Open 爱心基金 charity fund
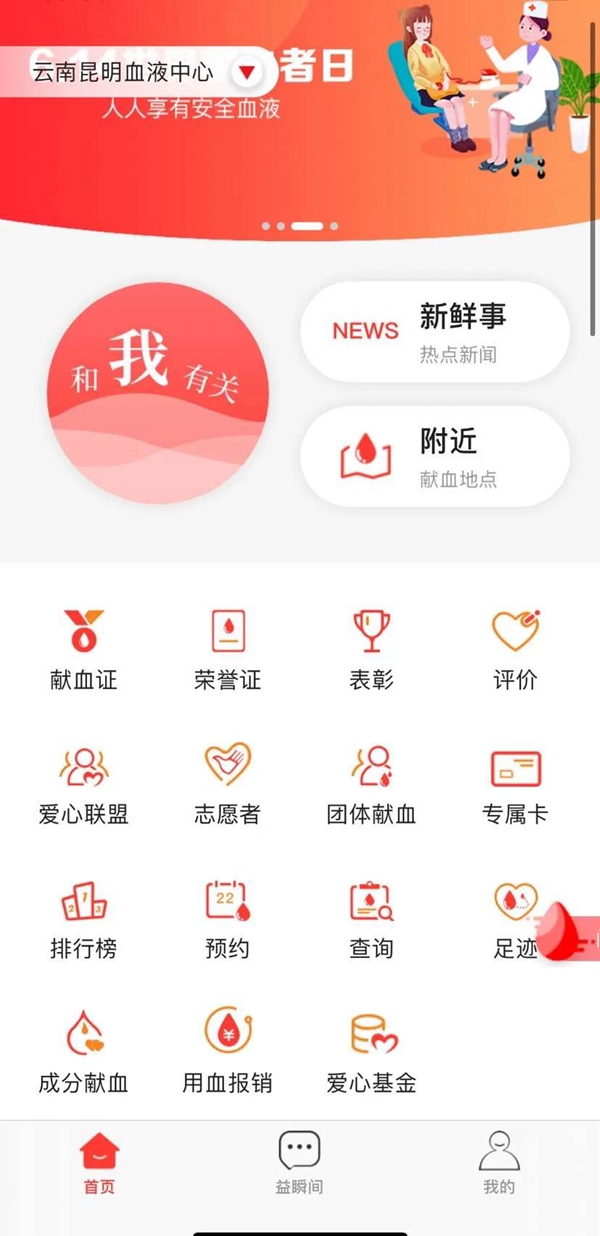Viewport: 600px width, 1236px height. [371, 1052]
